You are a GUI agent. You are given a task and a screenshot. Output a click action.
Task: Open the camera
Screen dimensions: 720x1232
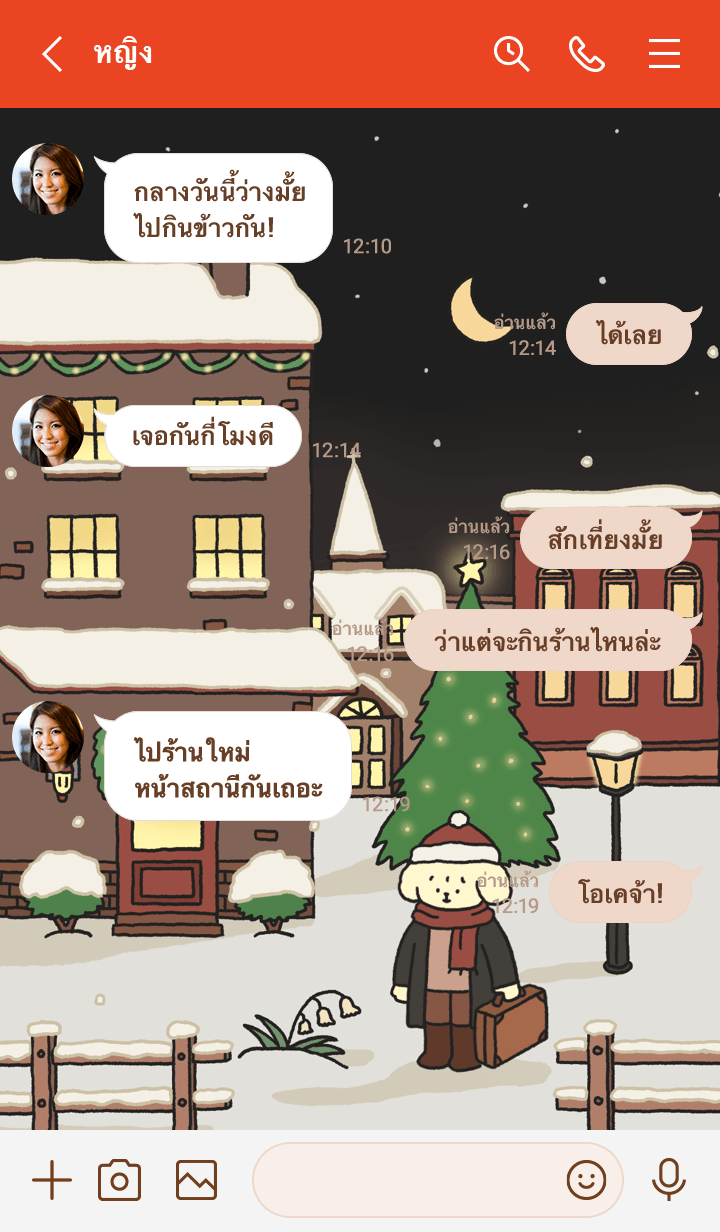click(119, 1180)
